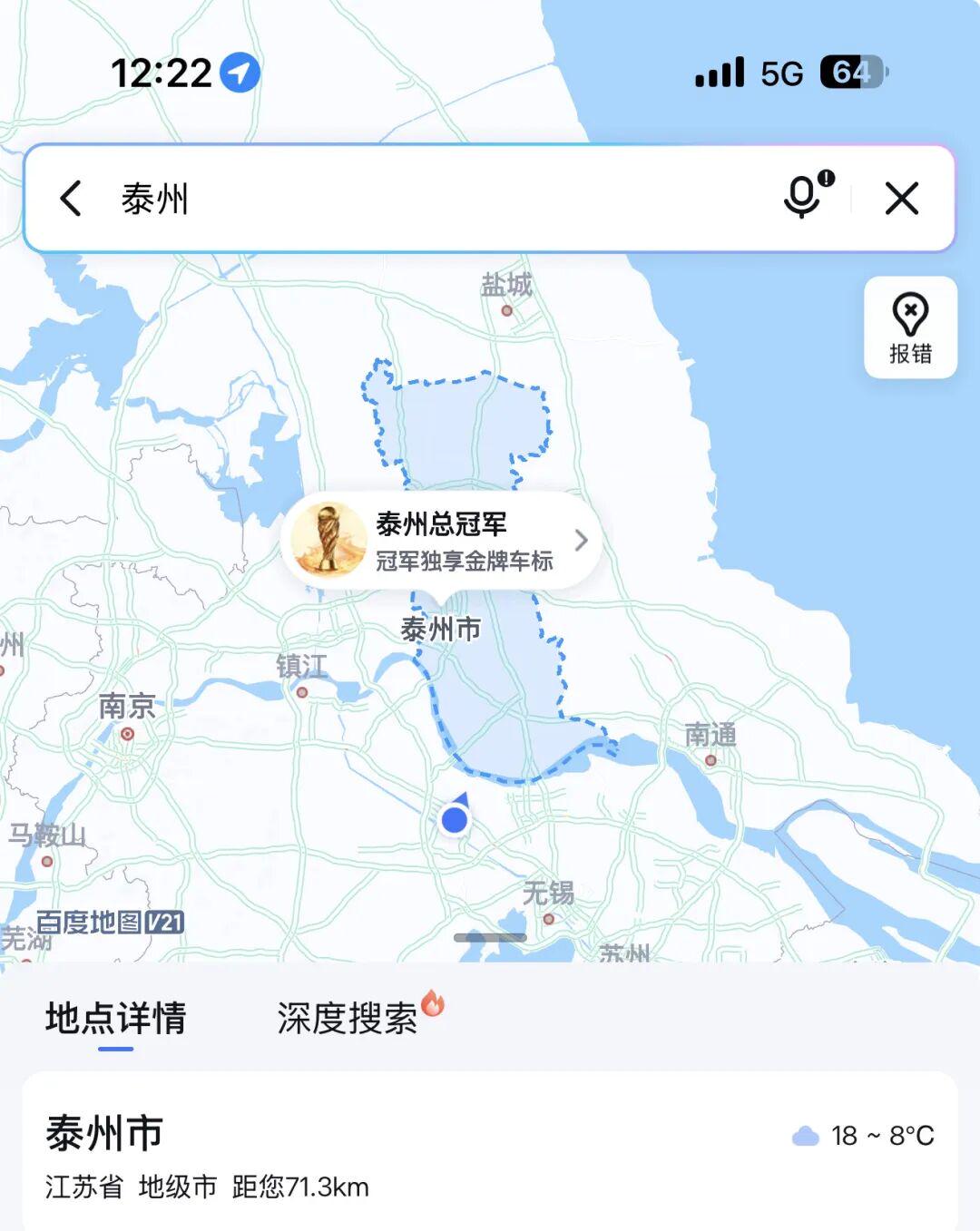The height and width of the screenshot is (1231, 980).
Task: Tap the sheet drag handle above the panel
Action: click(490, 937)
